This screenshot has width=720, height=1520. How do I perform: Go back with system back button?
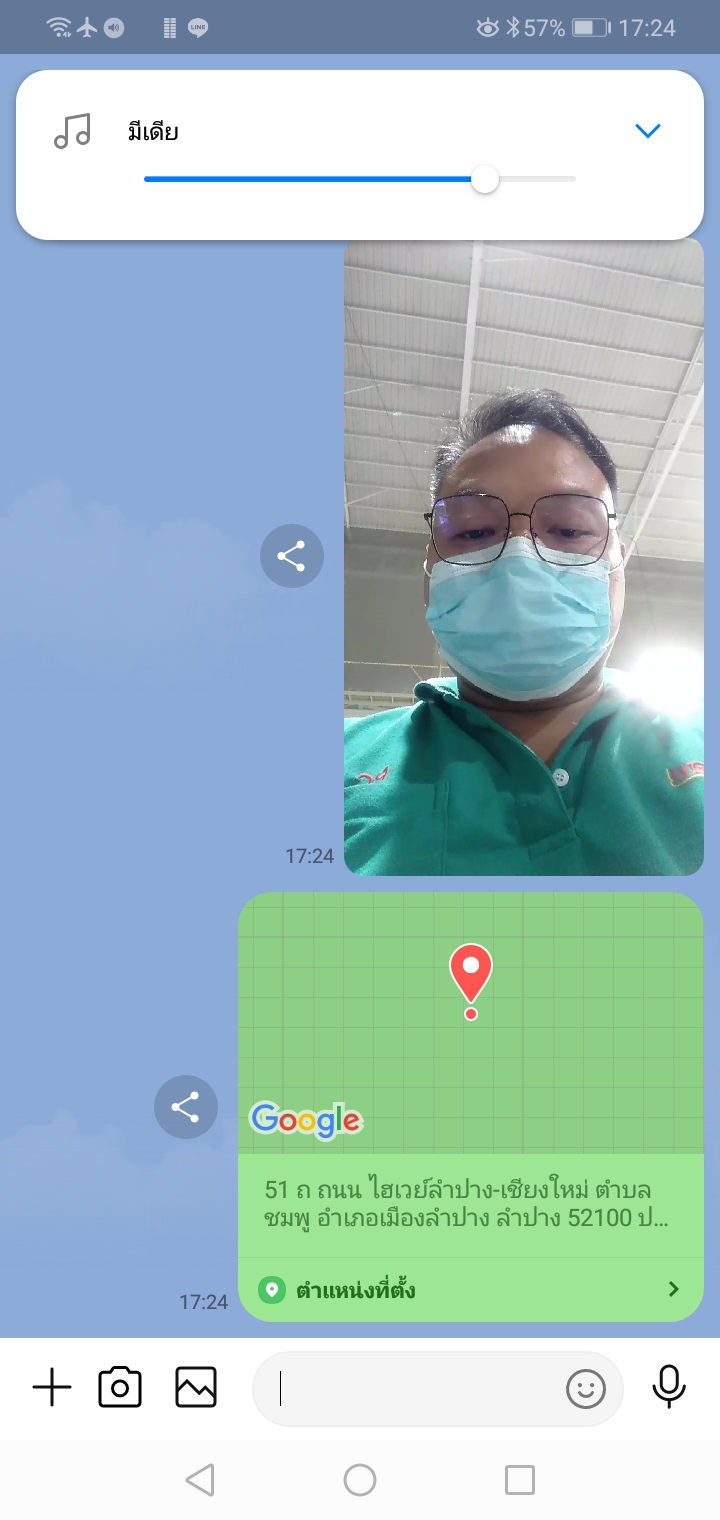(200, 1480)
